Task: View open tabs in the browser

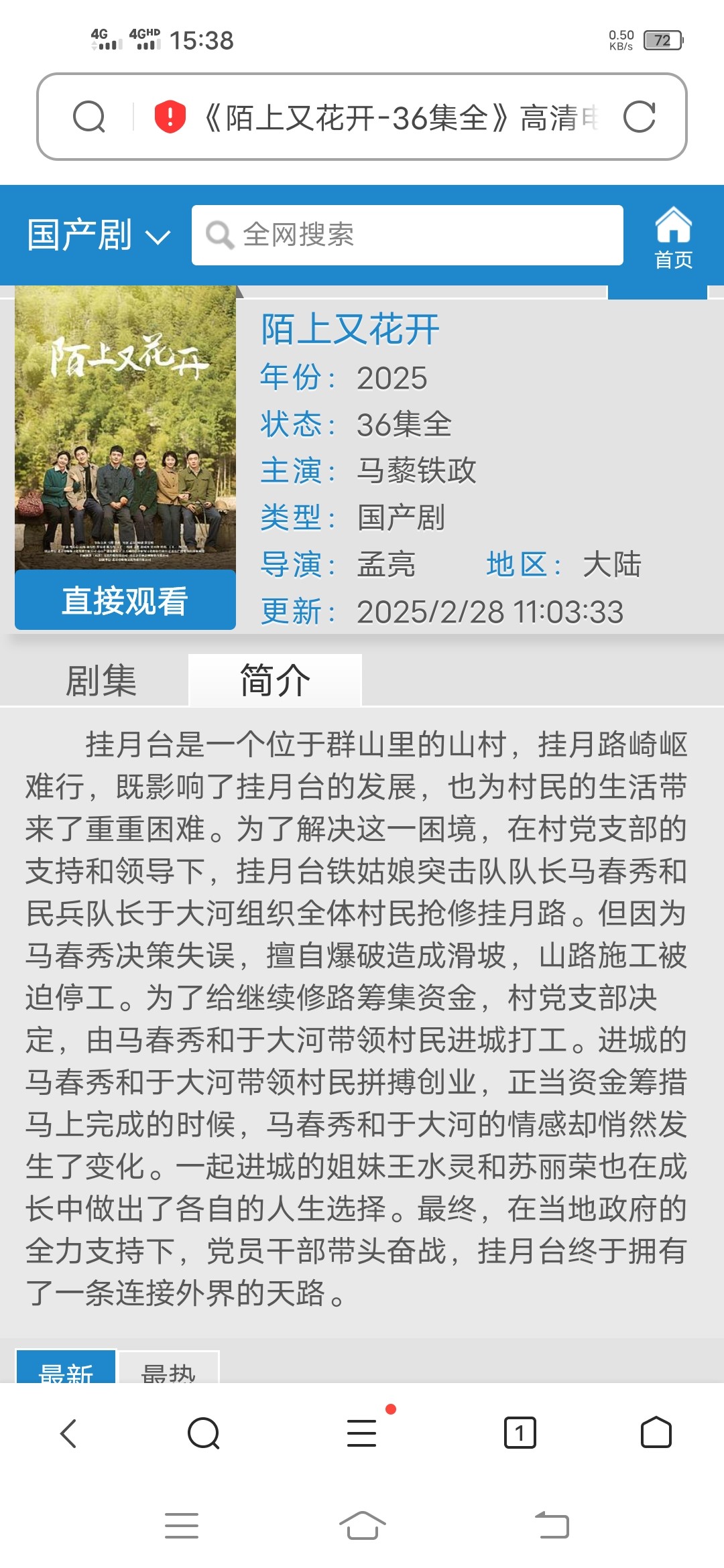Action: tap(520, 1433)
